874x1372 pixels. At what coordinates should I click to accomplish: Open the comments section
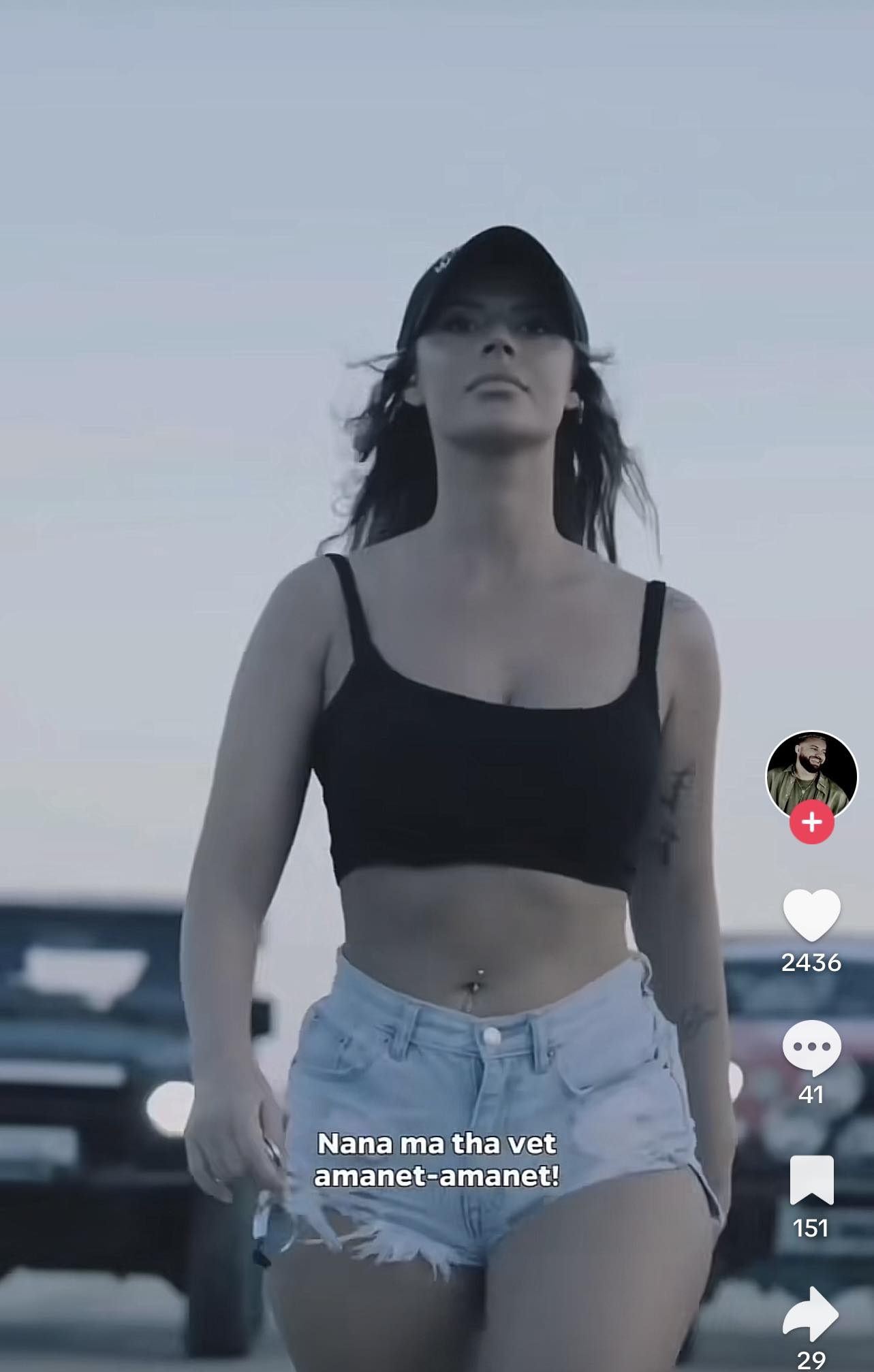coord(811,1048)
